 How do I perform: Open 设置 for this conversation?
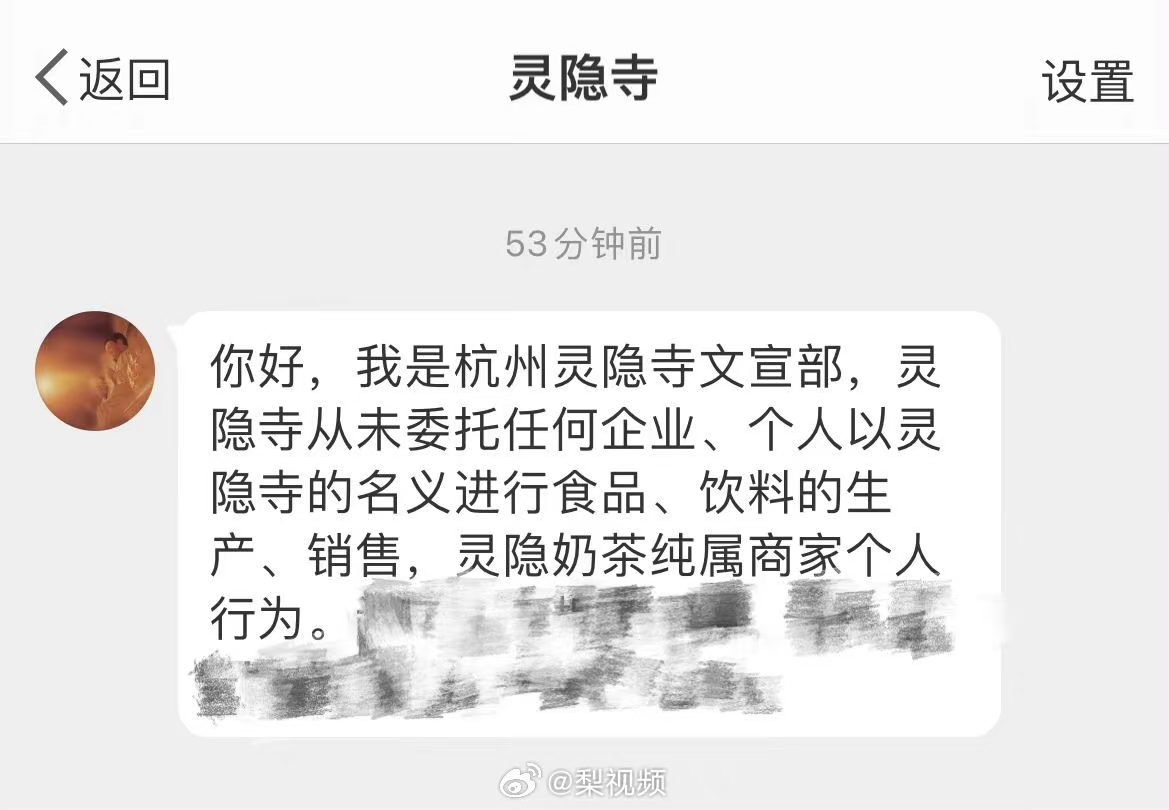pos(1087,81)
